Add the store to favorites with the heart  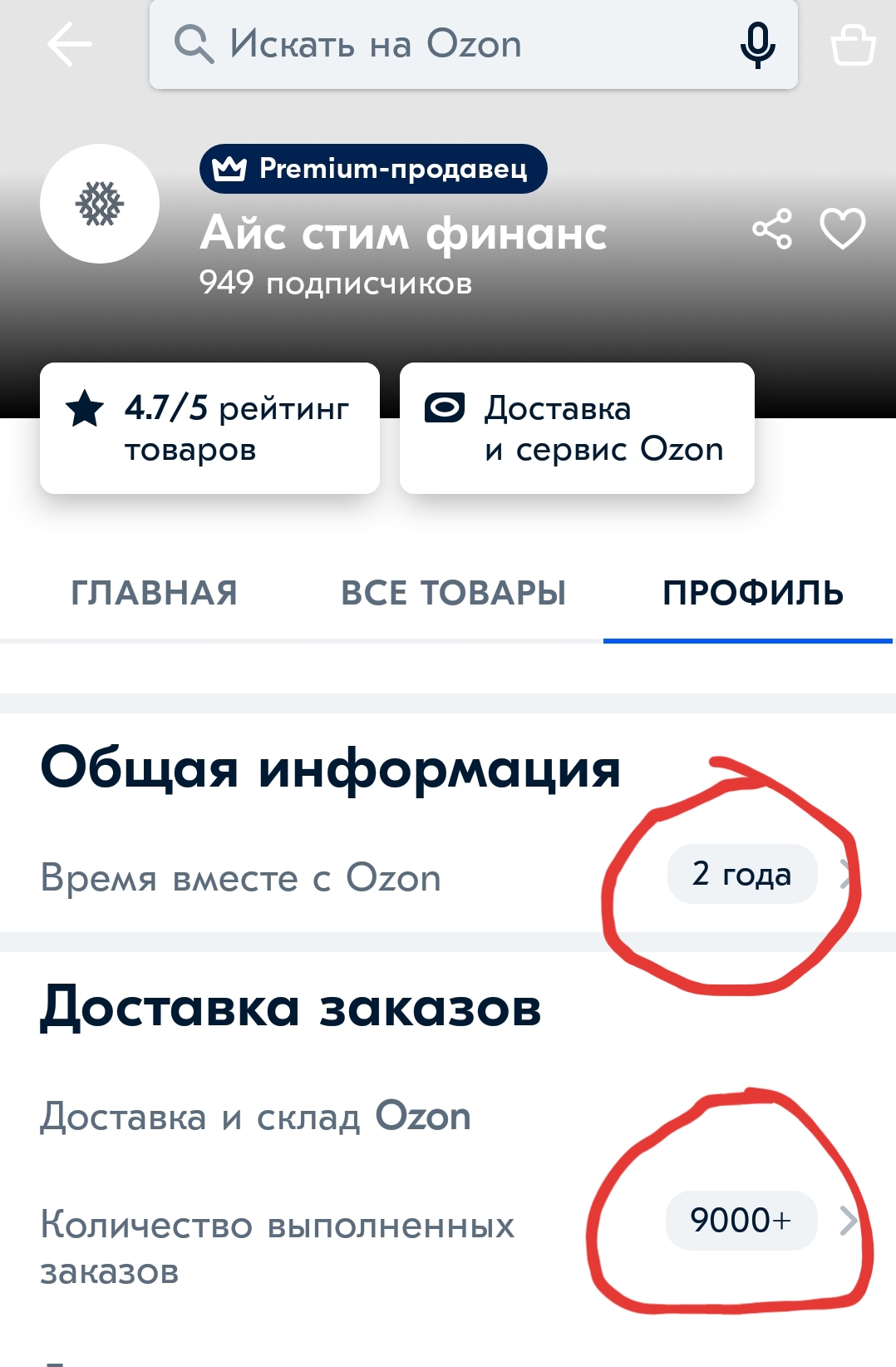click(x=843, y=229)
